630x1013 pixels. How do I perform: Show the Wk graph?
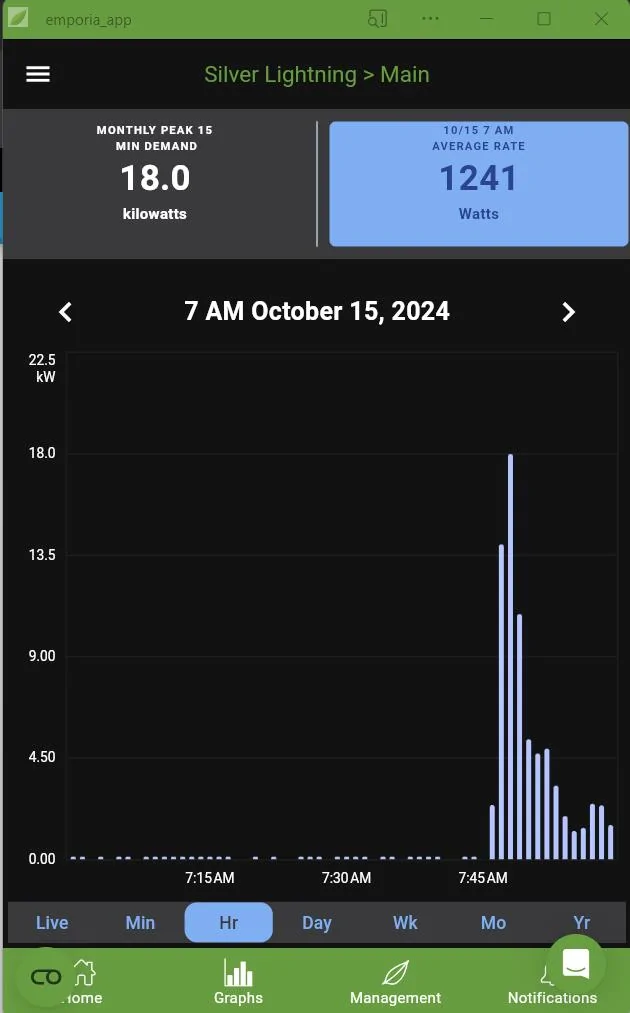click(x=405, y=923)
